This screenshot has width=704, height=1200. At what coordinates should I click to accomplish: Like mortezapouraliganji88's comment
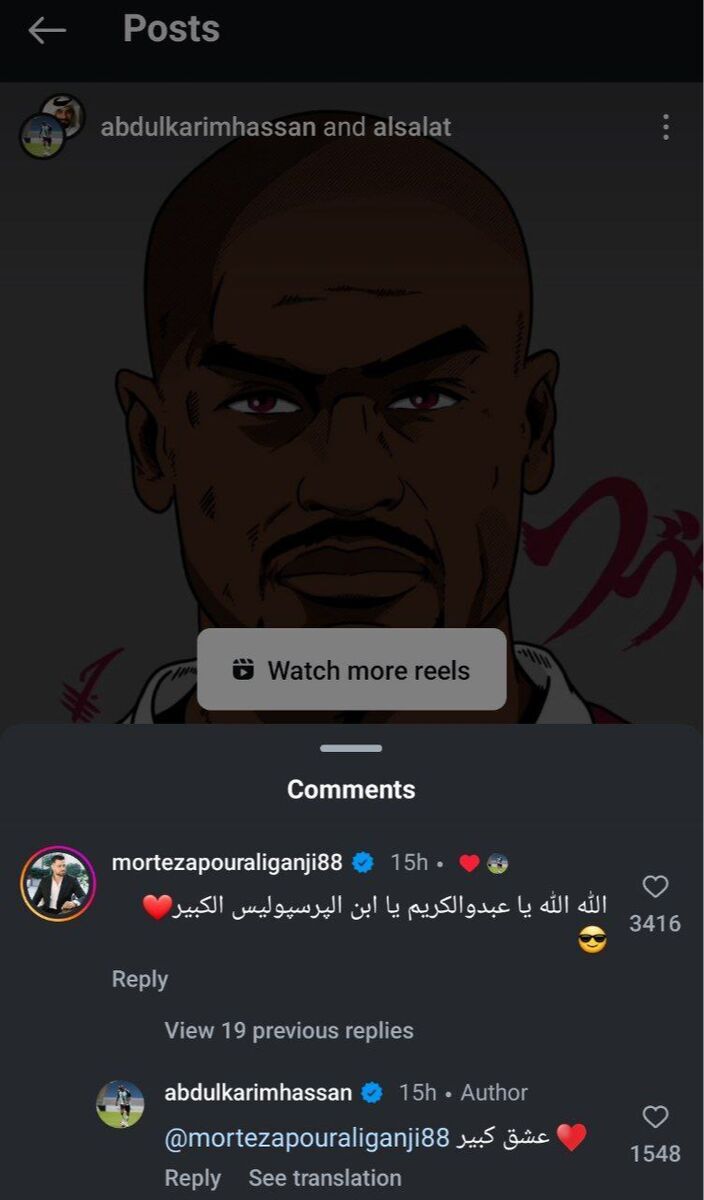click(655, 887)
